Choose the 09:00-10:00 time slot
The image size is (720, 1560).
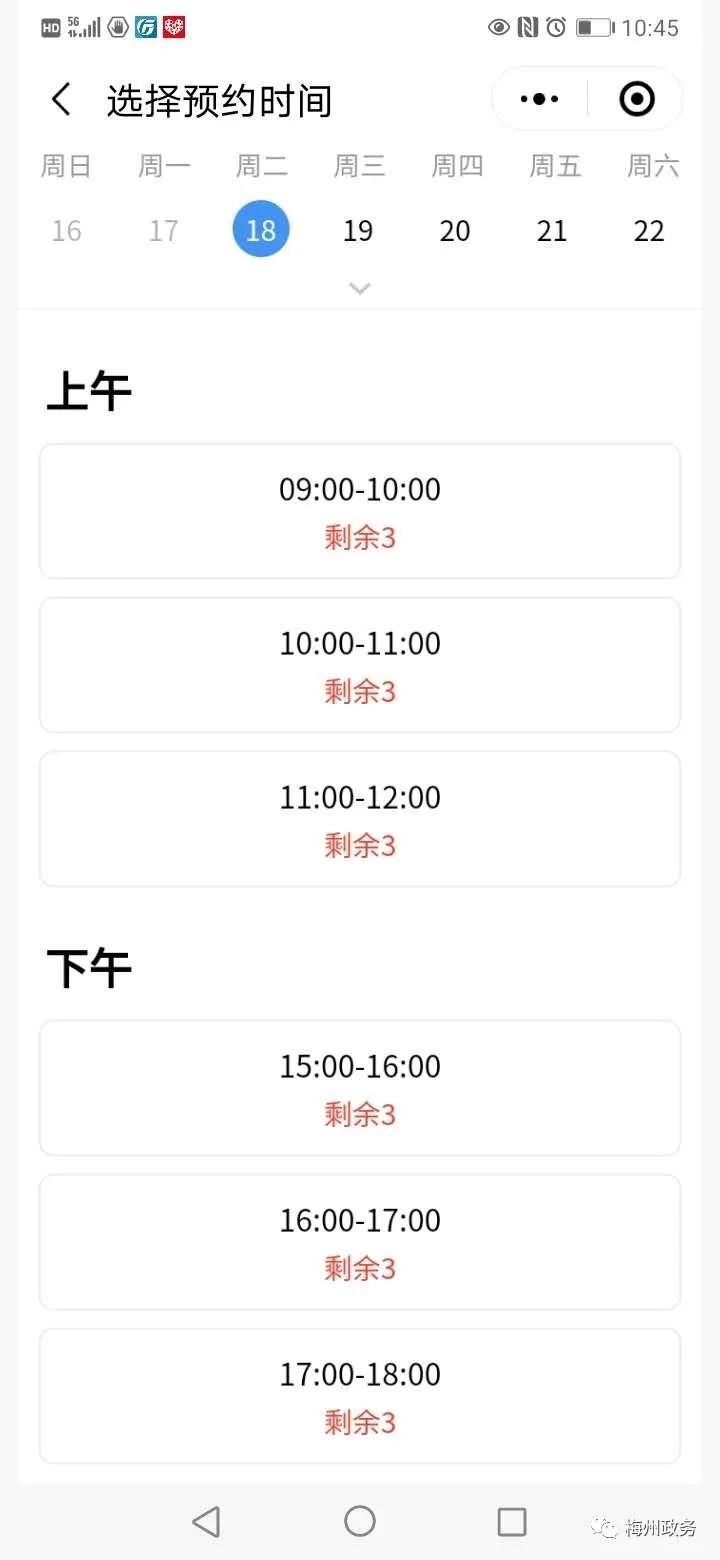click(x=360, y=511)
